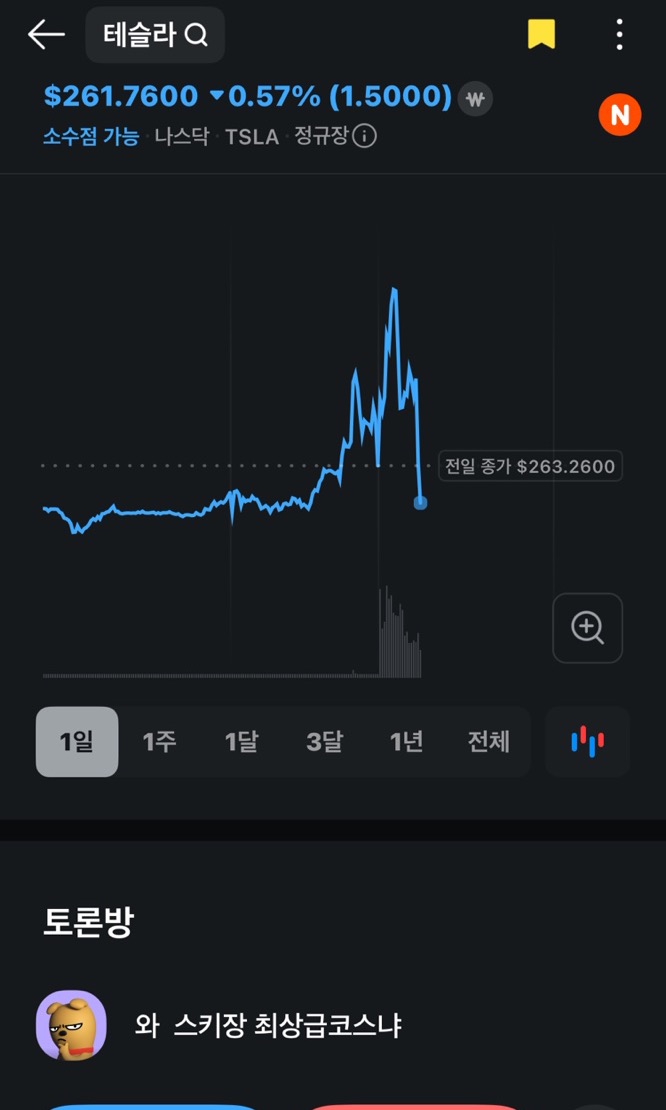666x1110 pixels.
Task: Switch price display to won currency
Action: coord(475,99)
